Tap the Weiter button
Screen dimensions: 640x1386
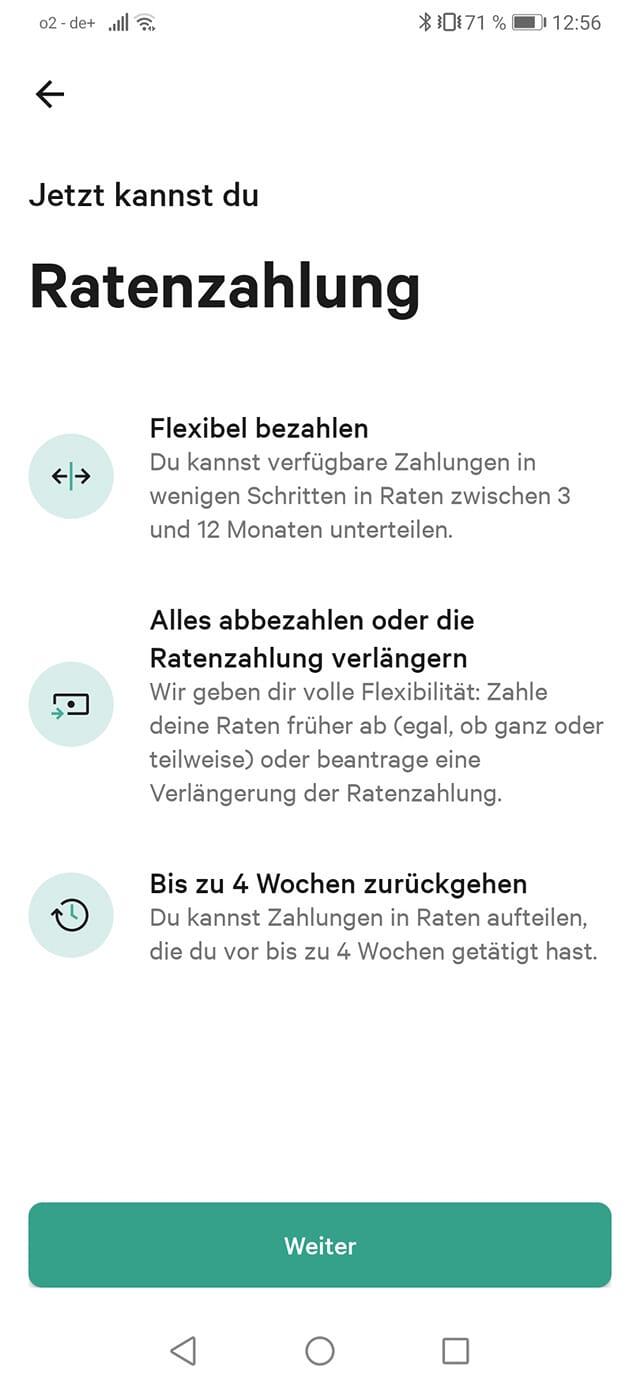[x=319, y=1245]
